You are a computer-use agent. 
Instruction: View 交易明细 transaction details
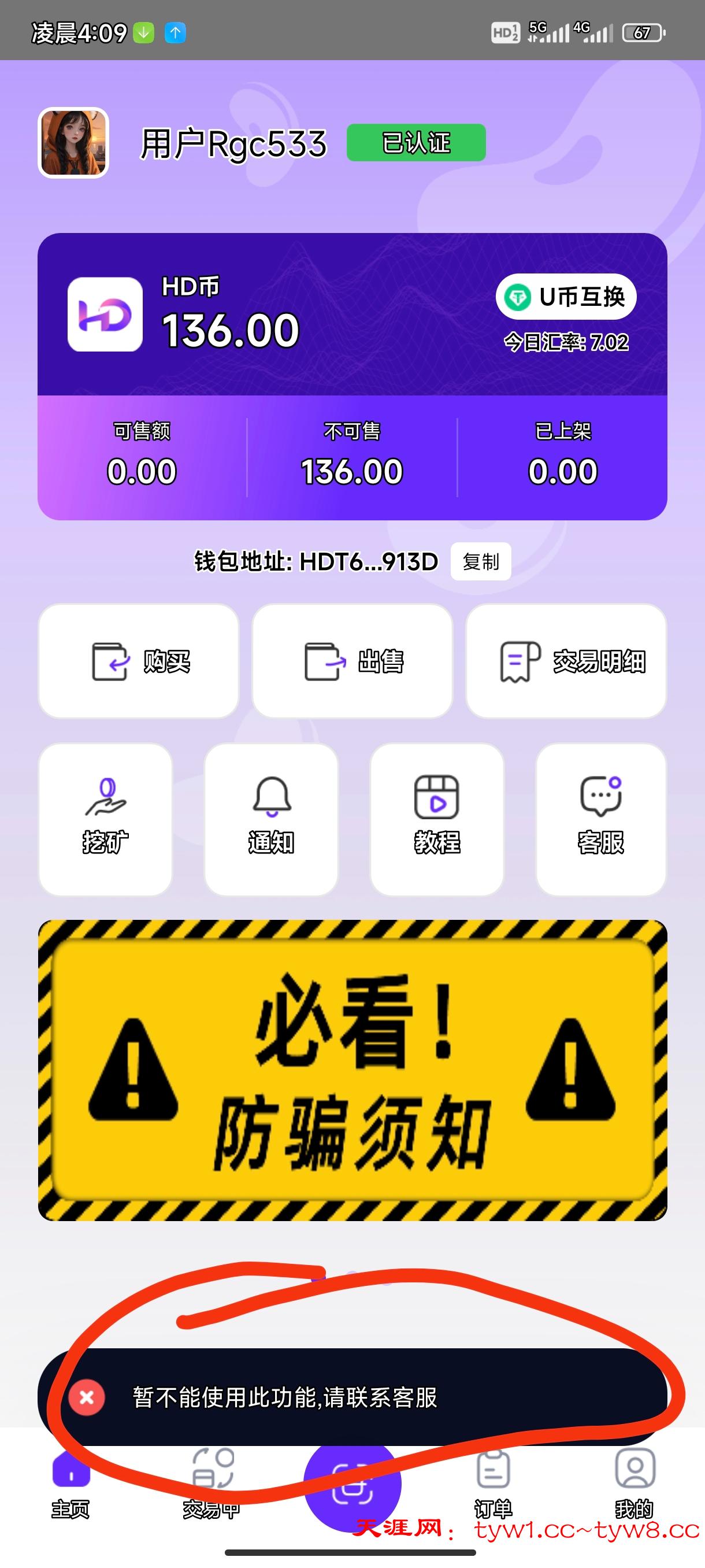pyautogui.click(x=566, y=661)
